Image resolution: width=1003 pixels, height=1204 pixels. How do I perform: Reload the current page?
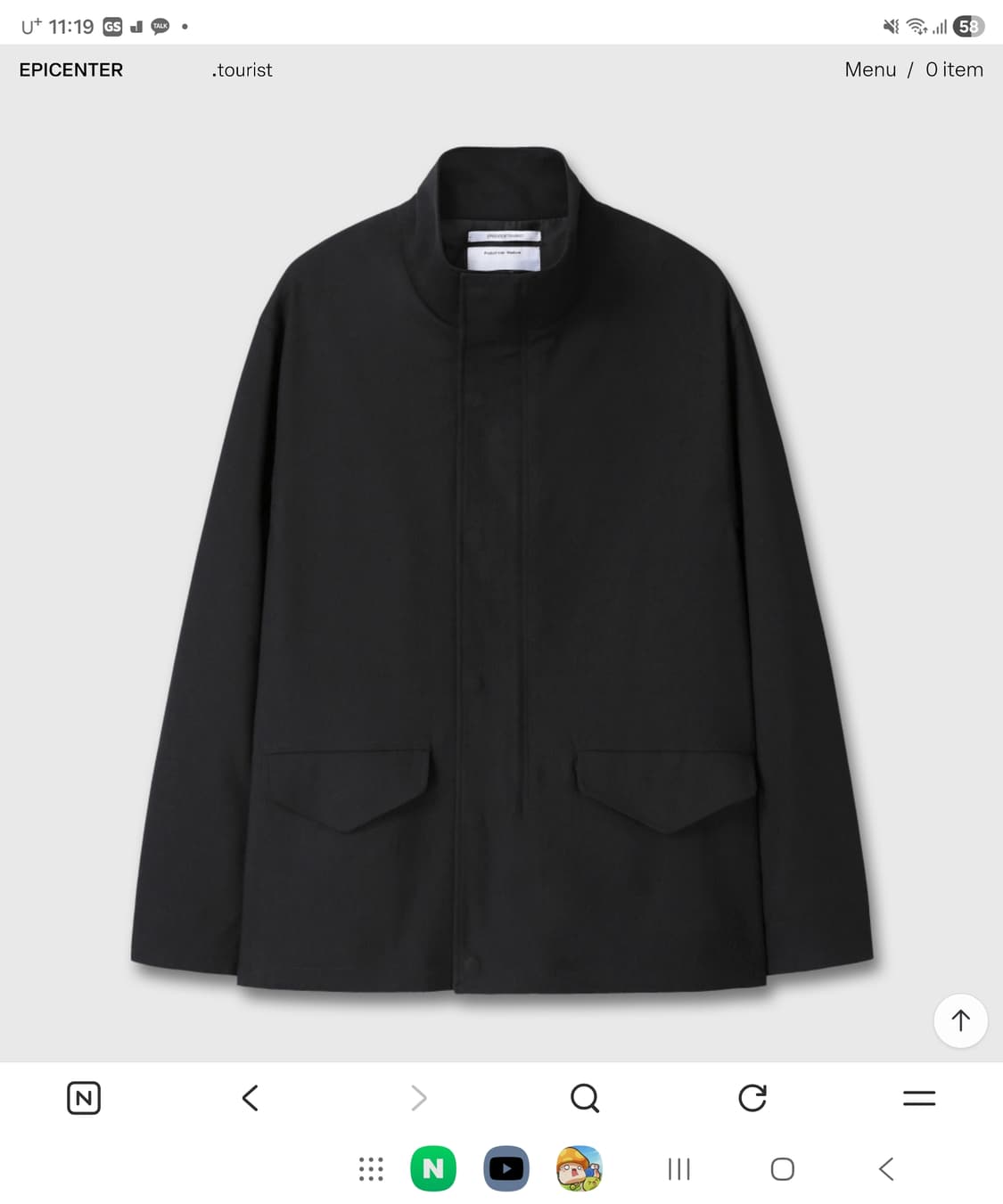(752, 1098)
